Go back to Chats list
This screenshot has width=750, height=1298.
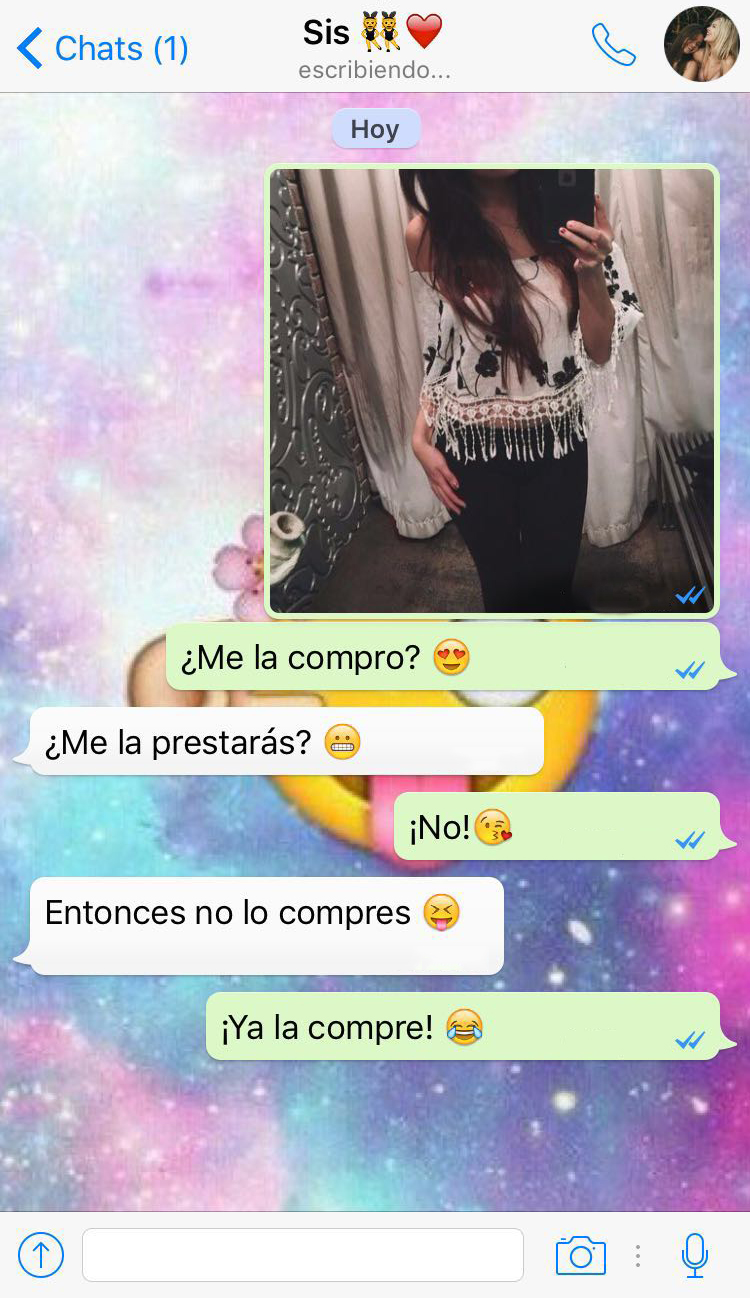tap(103, 47)
